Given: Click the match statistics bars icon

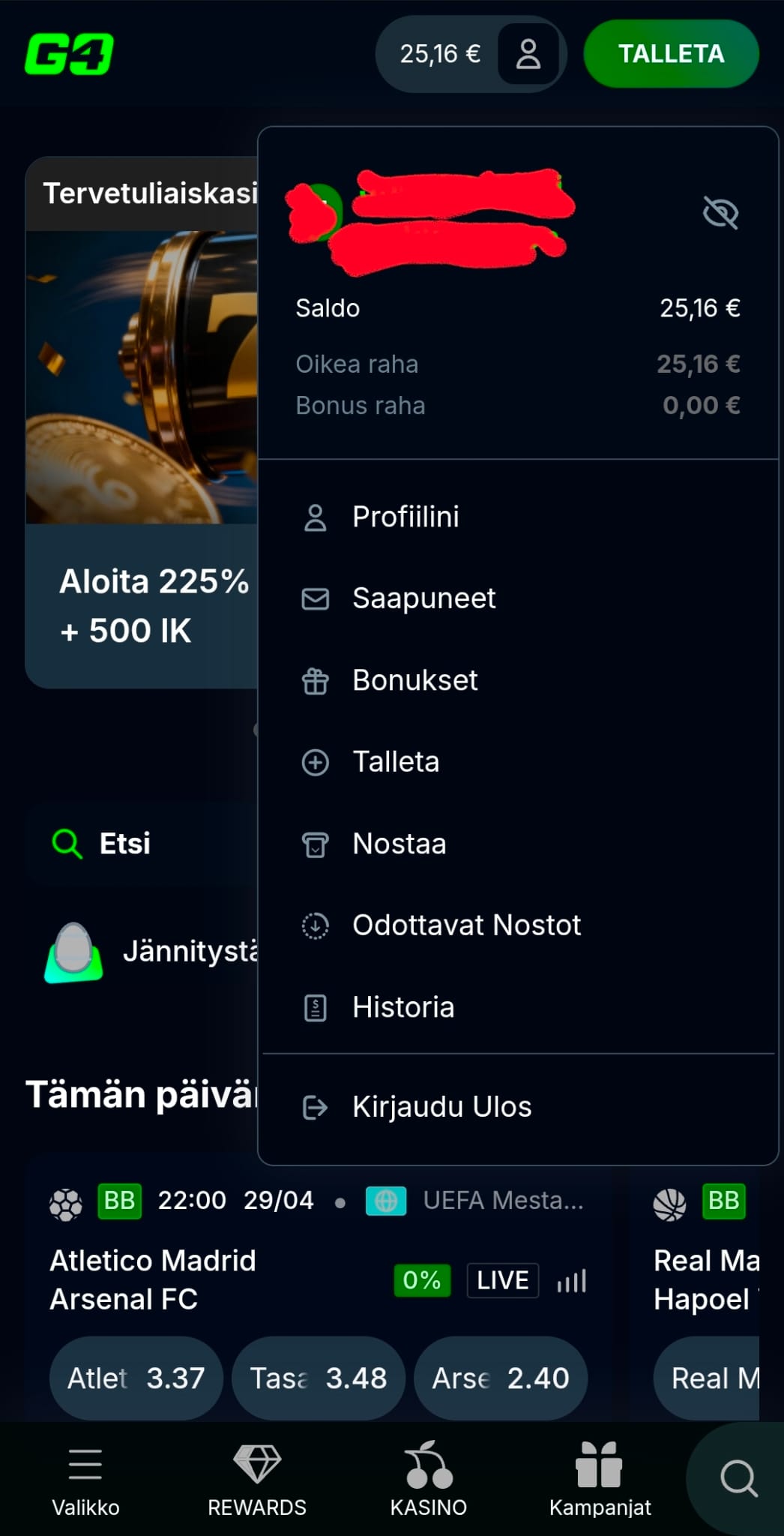Looking at the screenshot, I should 571,1280.
